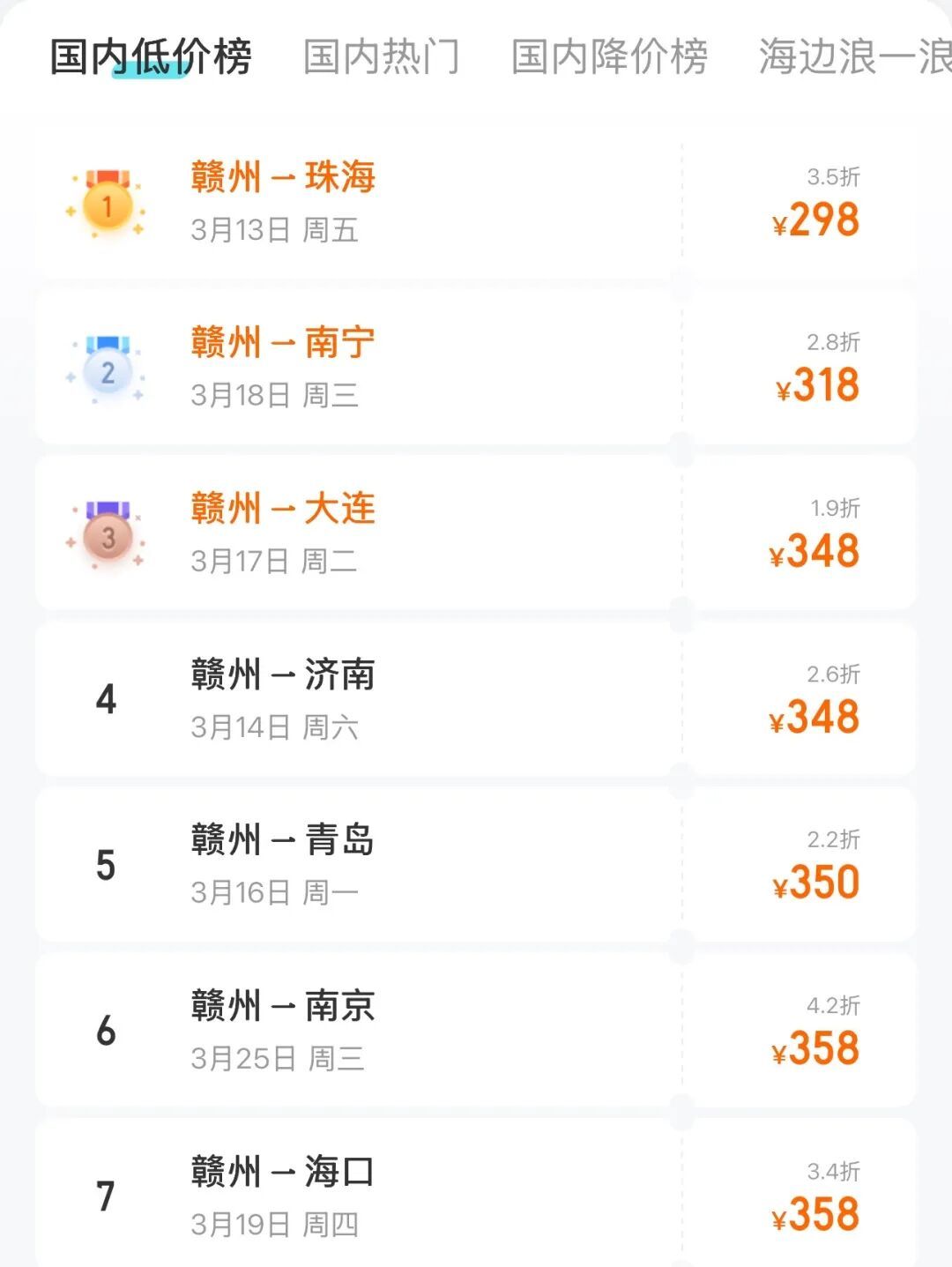
Task: Open the 赣州→南宁 route details
Action: click(x=283, y=343)
